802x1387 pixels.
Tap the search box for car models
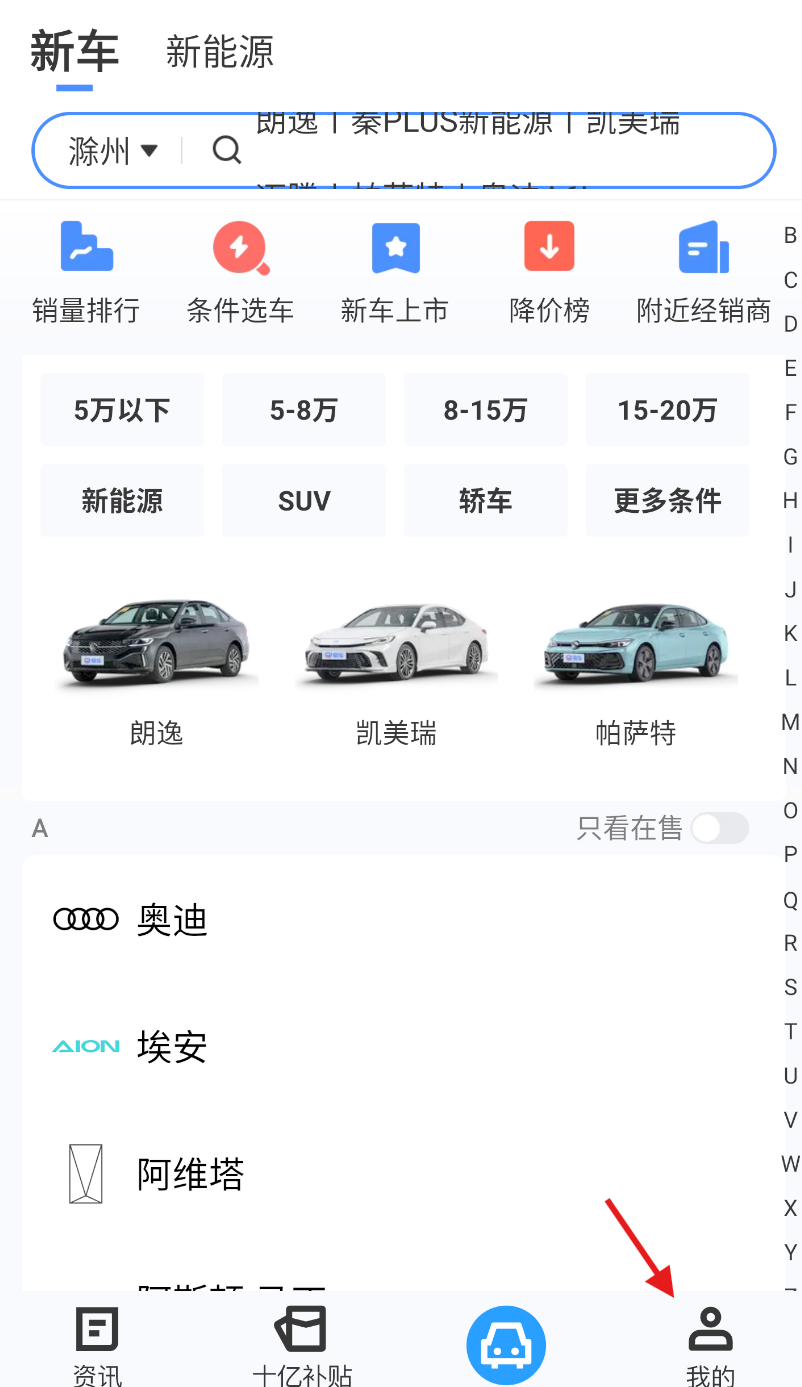490,151
